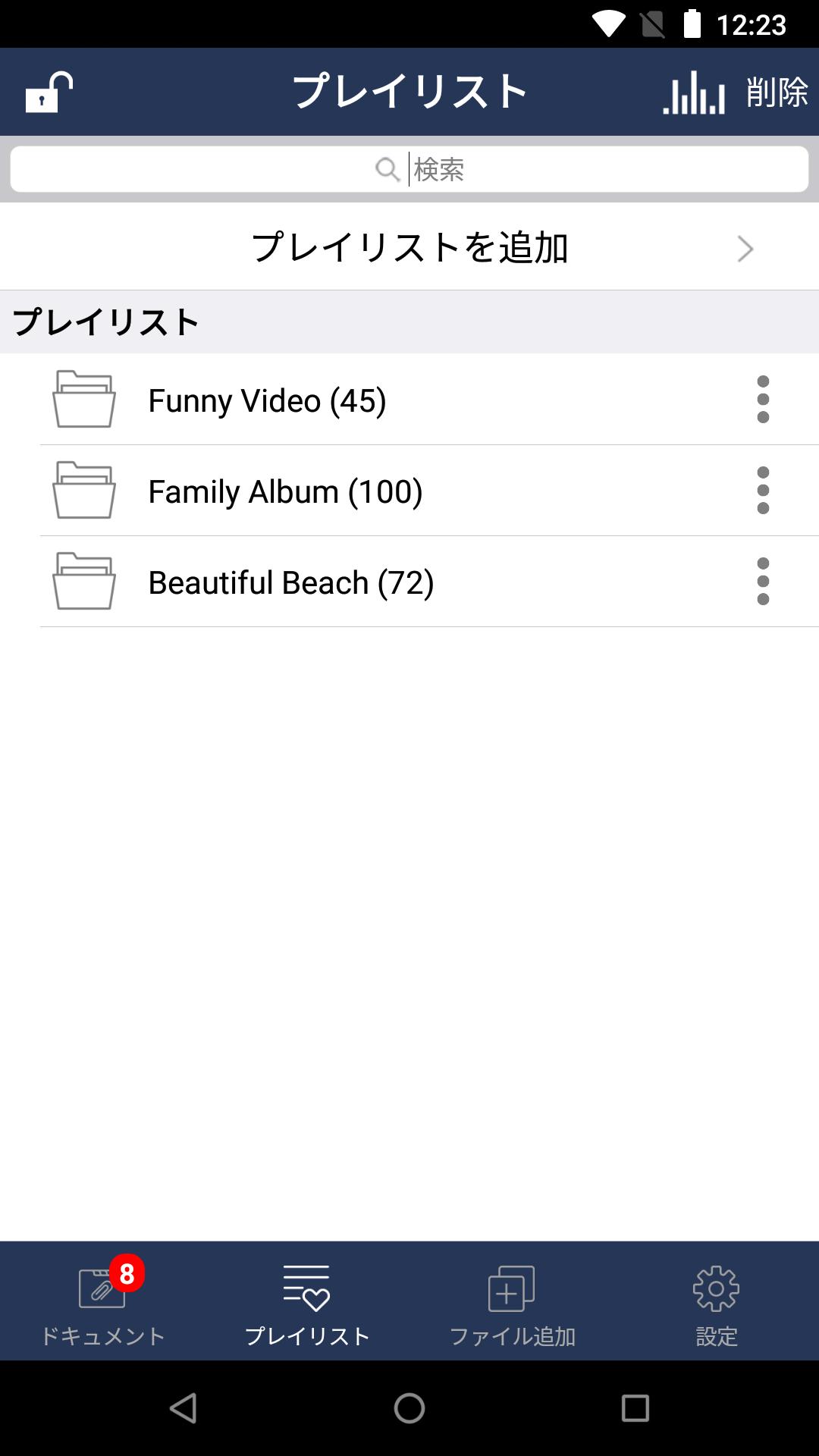Open プレイリストを追加 to add a playlist
Screen dimensions: 819x1456
[x=409, y=247]
